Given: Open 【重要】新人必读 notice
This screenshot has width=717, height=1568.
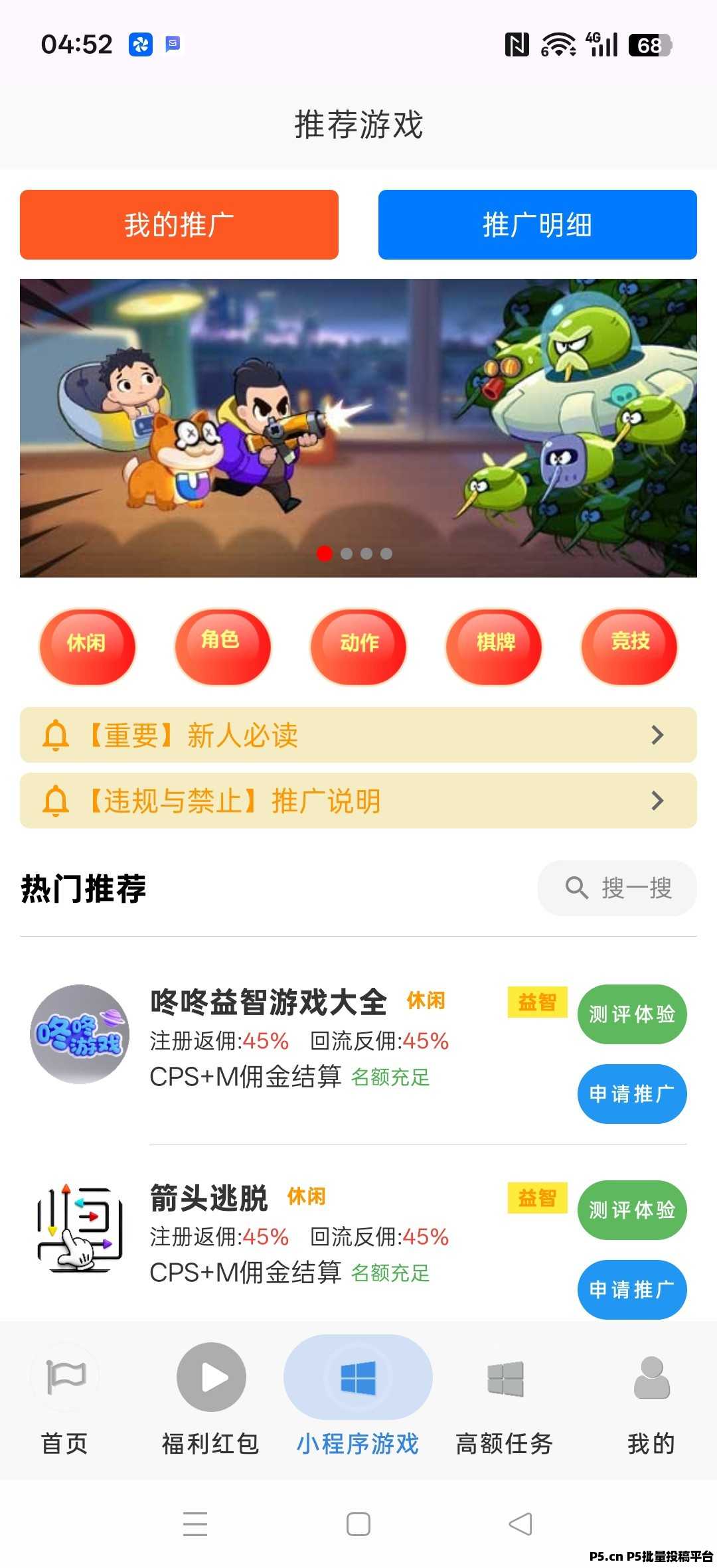Looking at the screenshot, I should point(358,735).
